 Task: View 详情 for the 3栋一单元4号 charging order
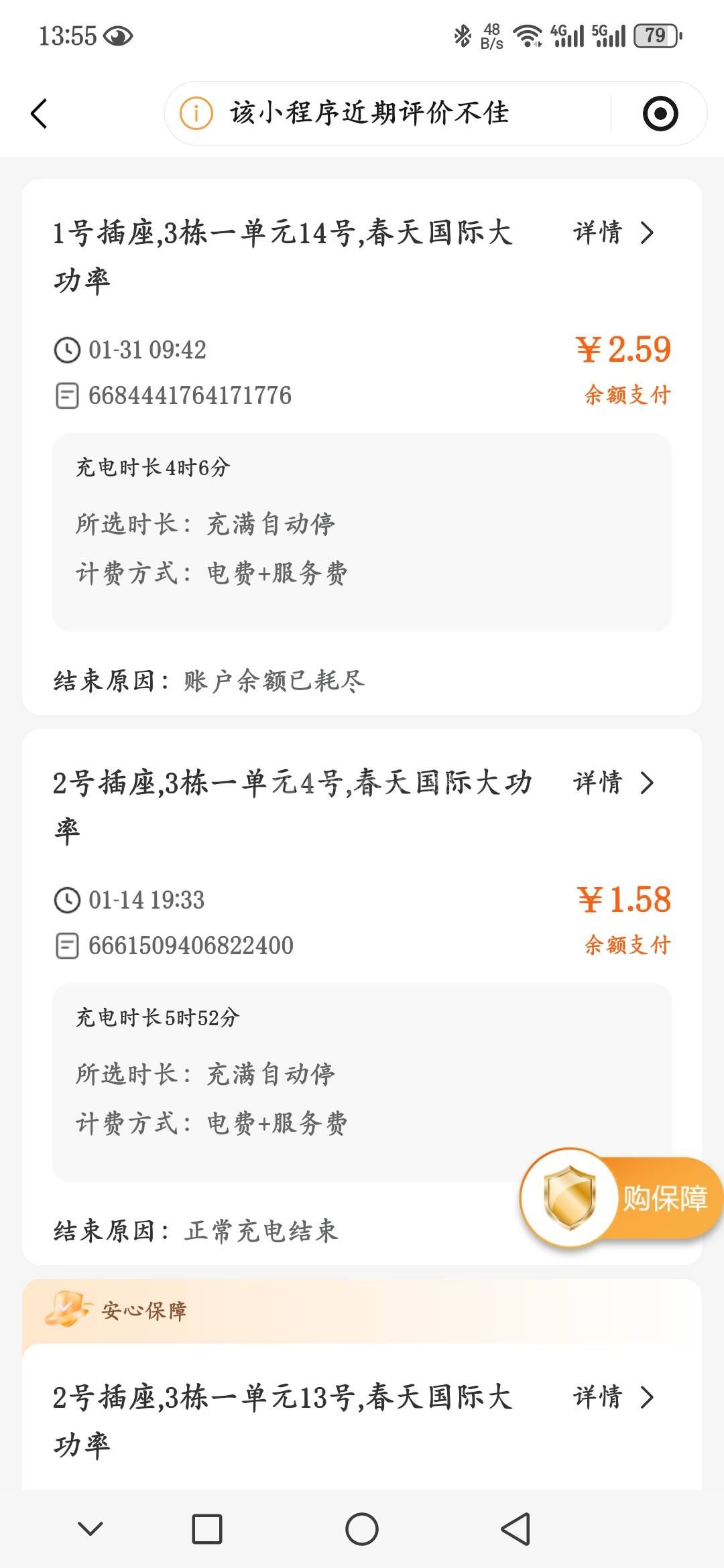click(613, 783)
